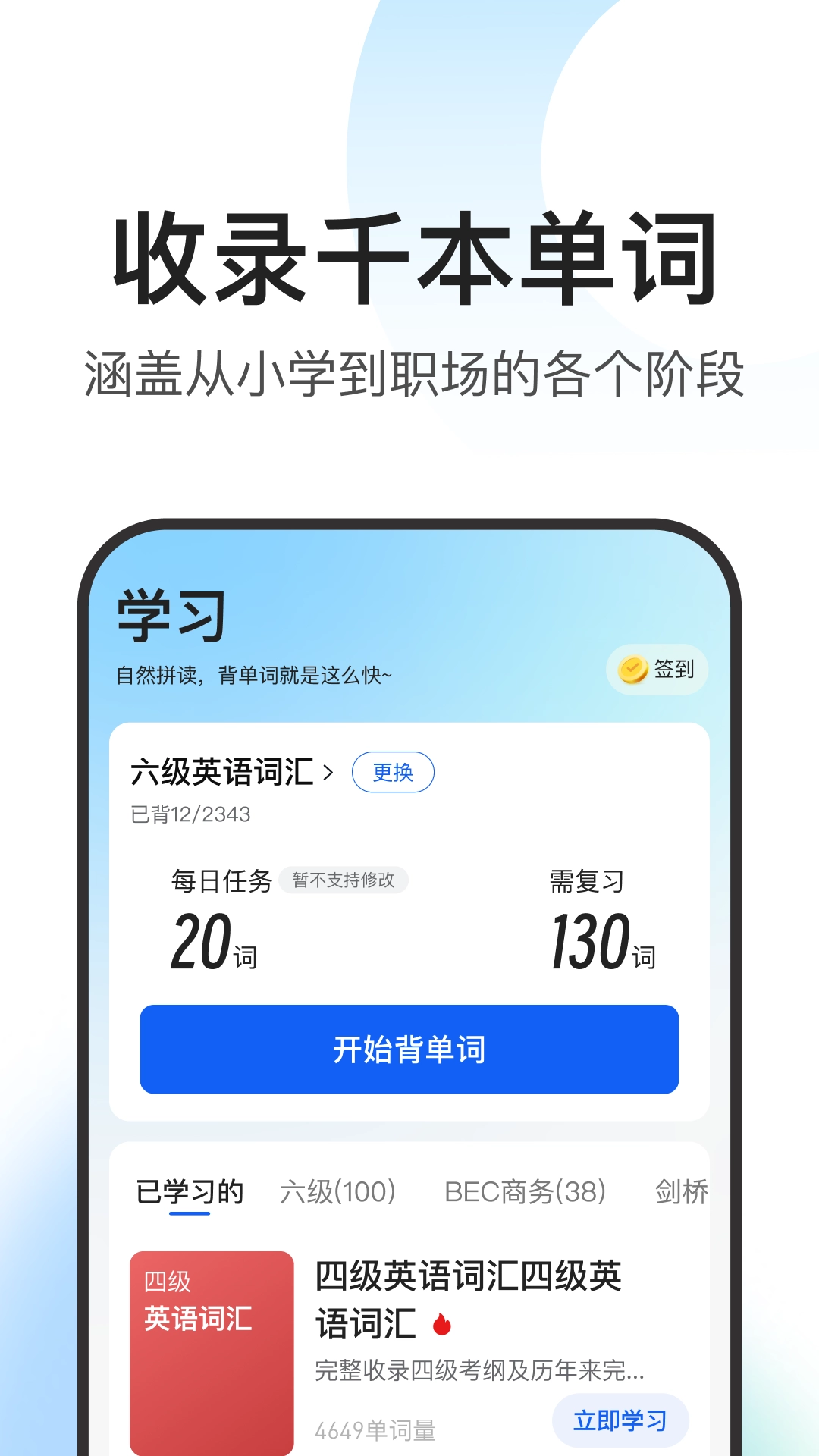Tap the 每日任务 20词 count
The width and height of the screenshot is (819, 1456).
tap(211, 940)
